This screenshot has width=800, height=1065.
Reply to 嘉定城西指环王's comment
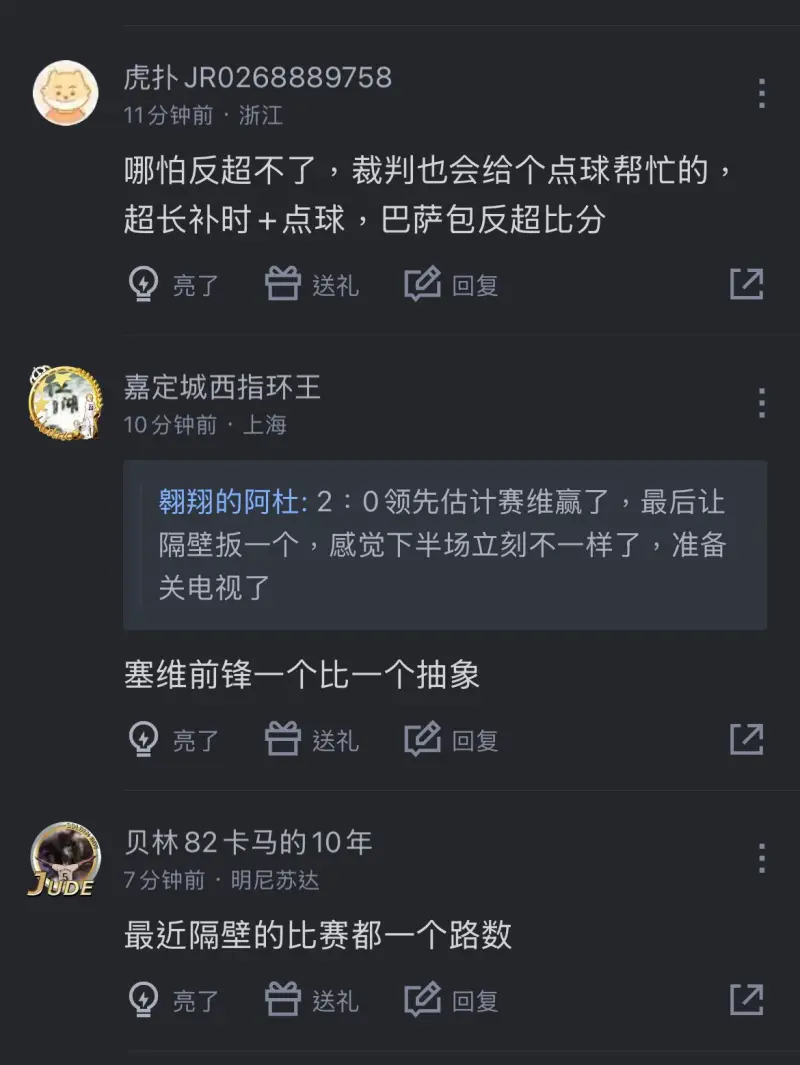pyautogui.click(x=451, y=740)
